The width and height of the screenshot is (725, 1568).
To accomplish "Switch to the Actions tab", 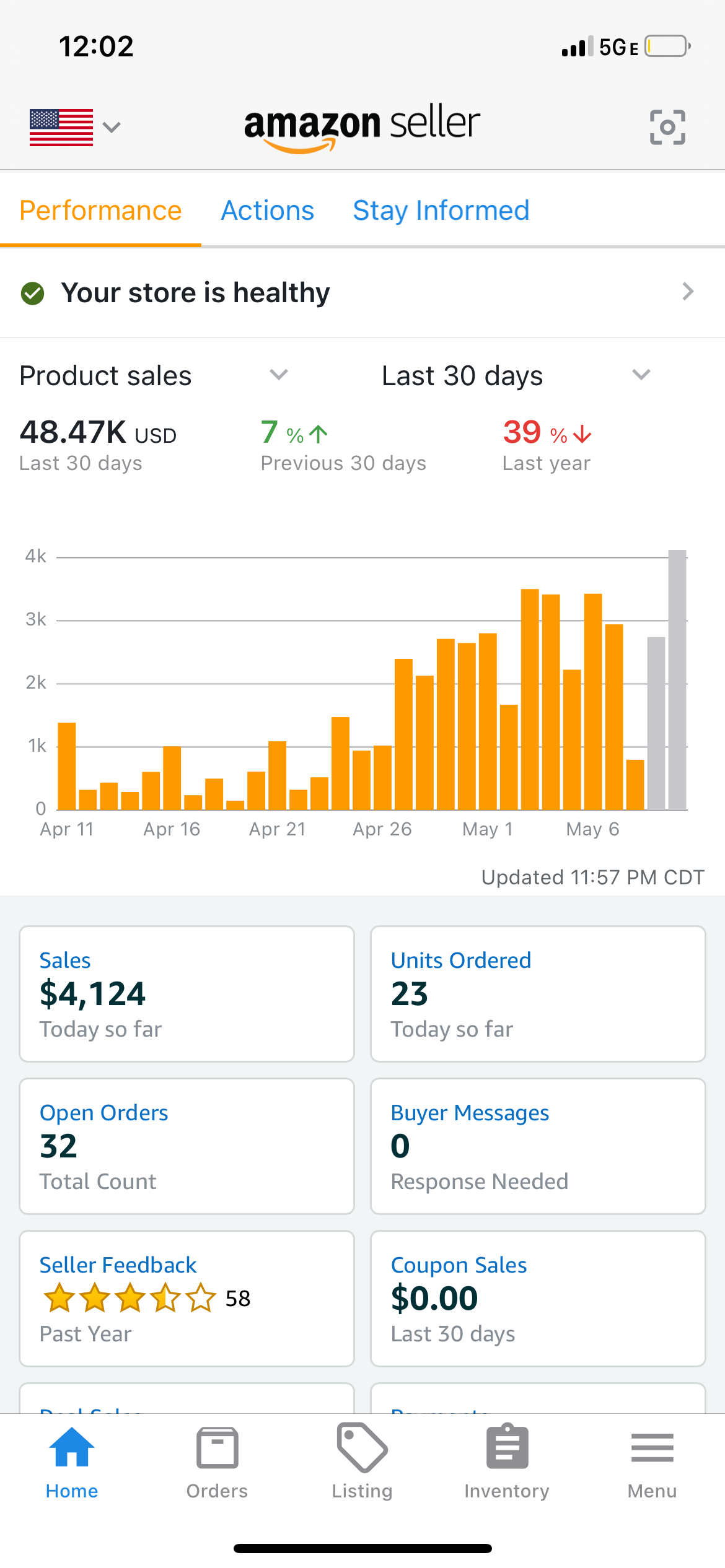I will tap(268, 211).
